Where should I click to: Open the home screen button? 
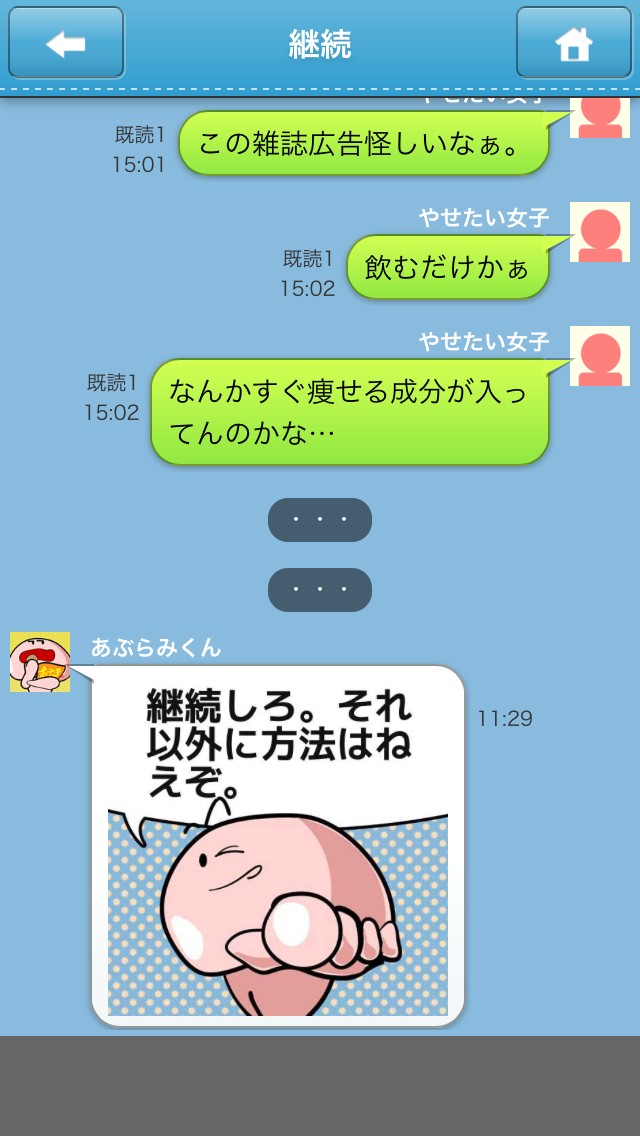click(573, 43)
